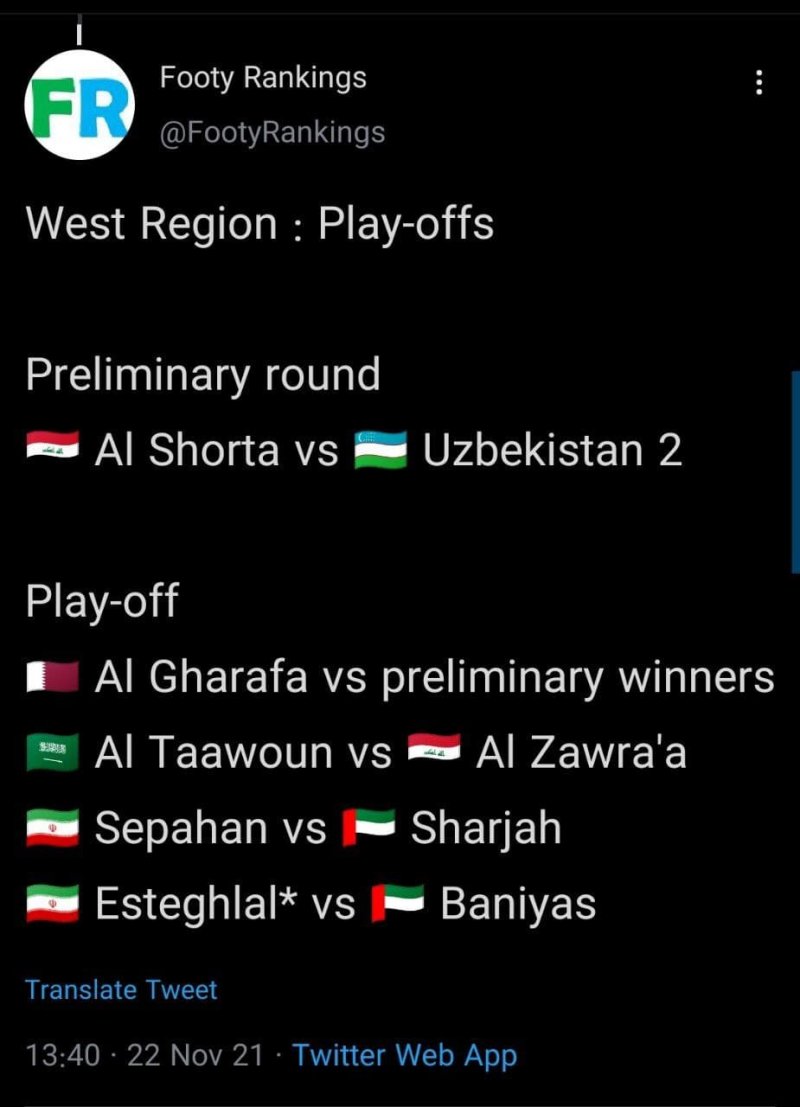Viewport: 800px width, 1107px height.
Task: Open Footy Rankings profile picture
Action: click(79, 104)
